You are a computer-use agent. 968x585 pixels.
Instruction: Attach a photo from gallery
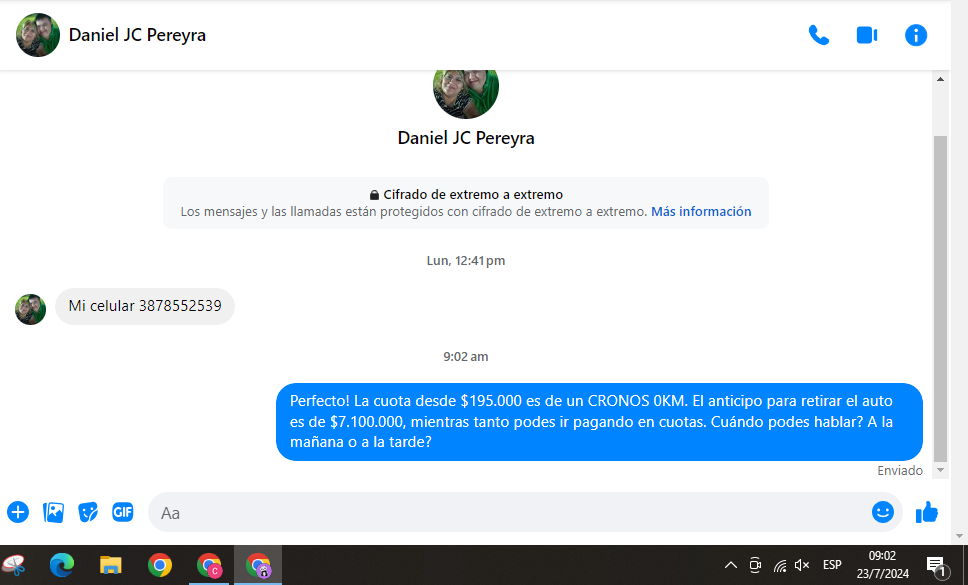click(53, 512)
